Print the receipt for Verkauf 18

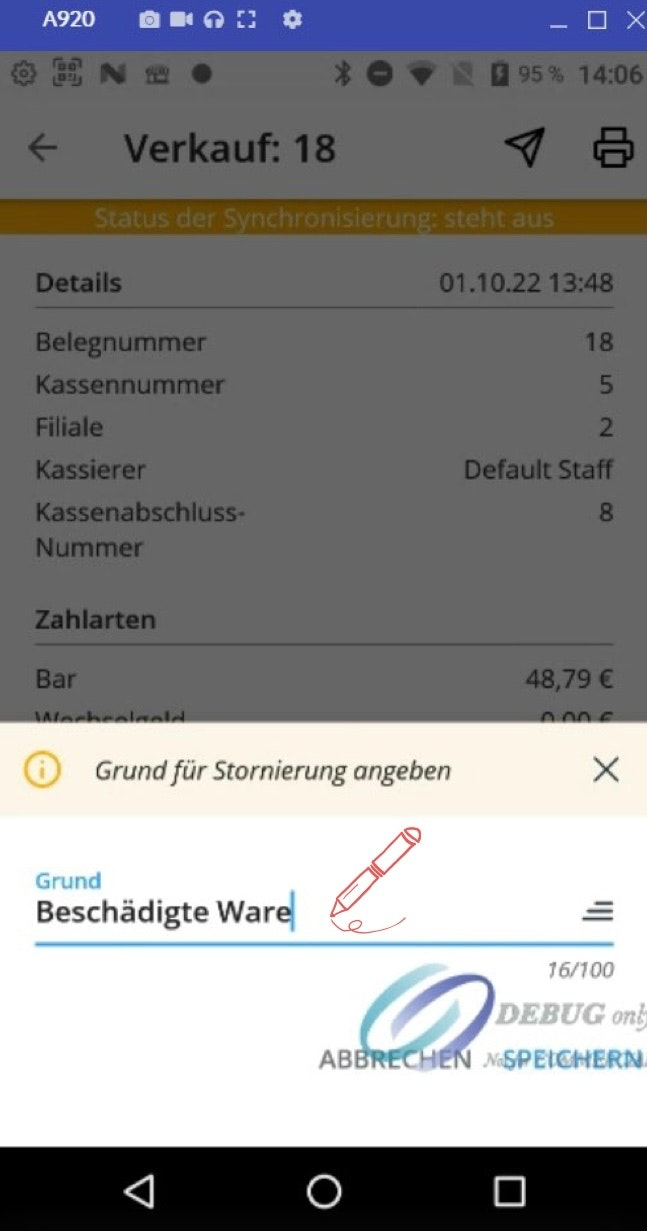pos(613,148)
